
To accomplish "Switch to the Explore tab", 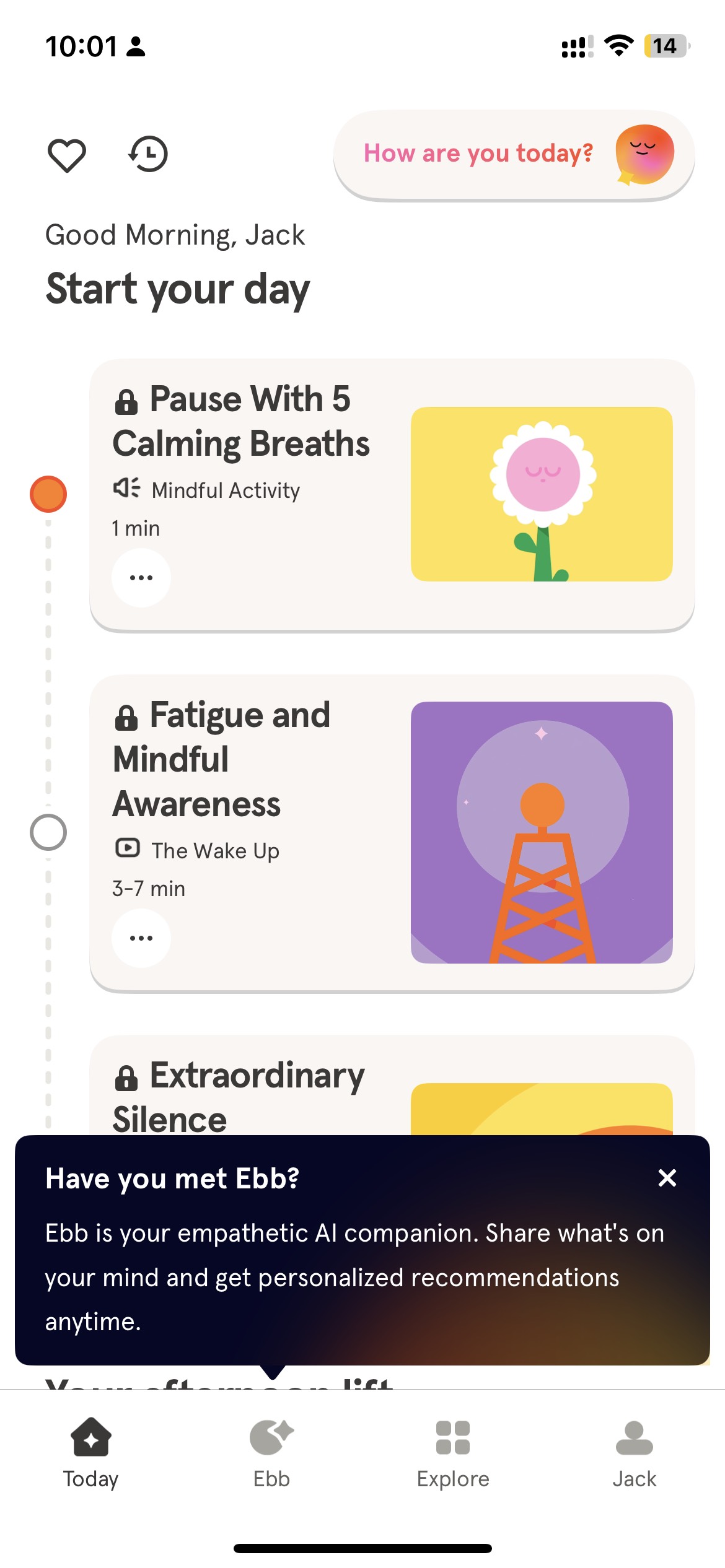I will click(x=453, y=1452).
